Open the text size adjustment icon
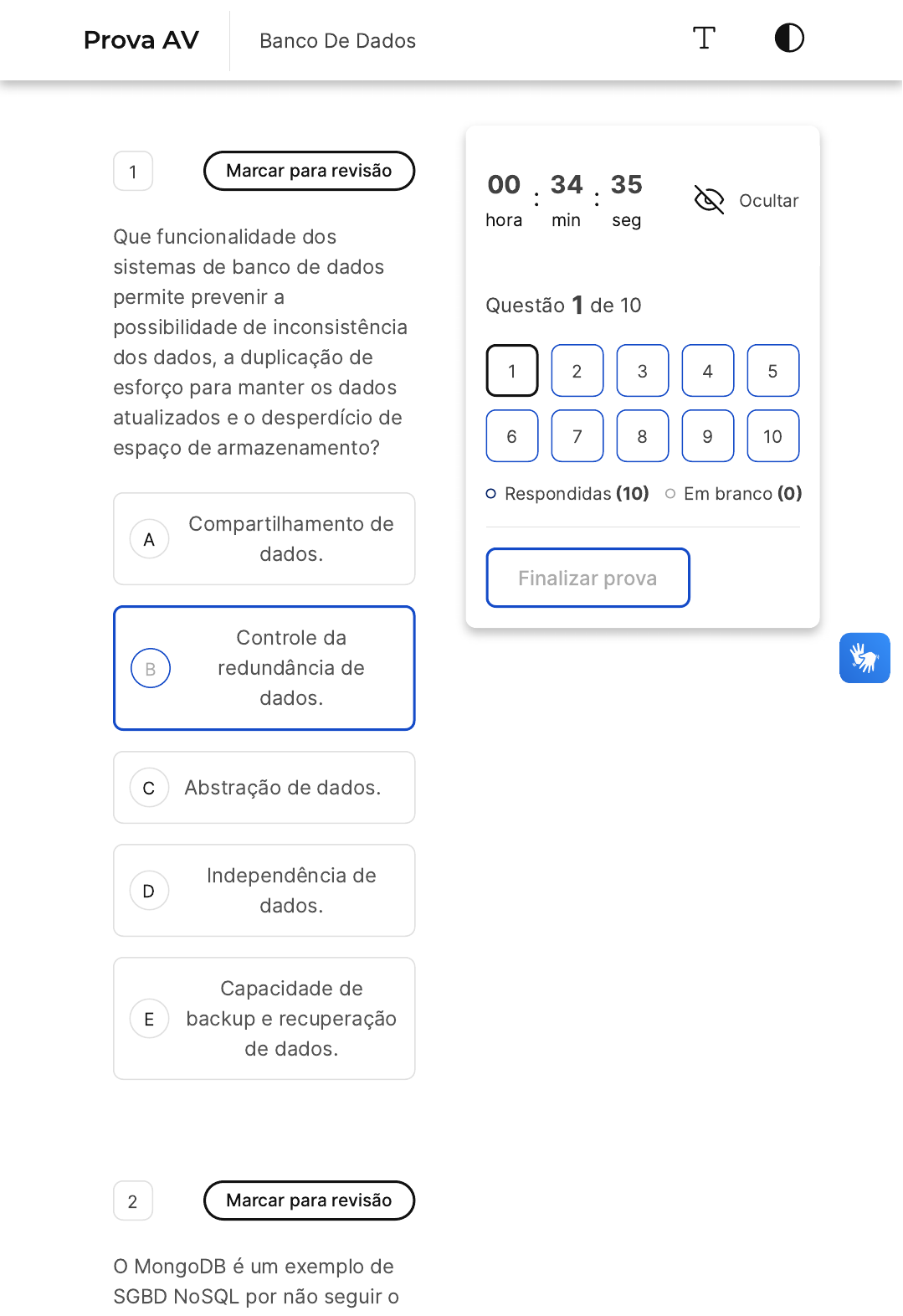Viewport: 903px width, 1316px height. pyautogui.click(x=704, y=39)
